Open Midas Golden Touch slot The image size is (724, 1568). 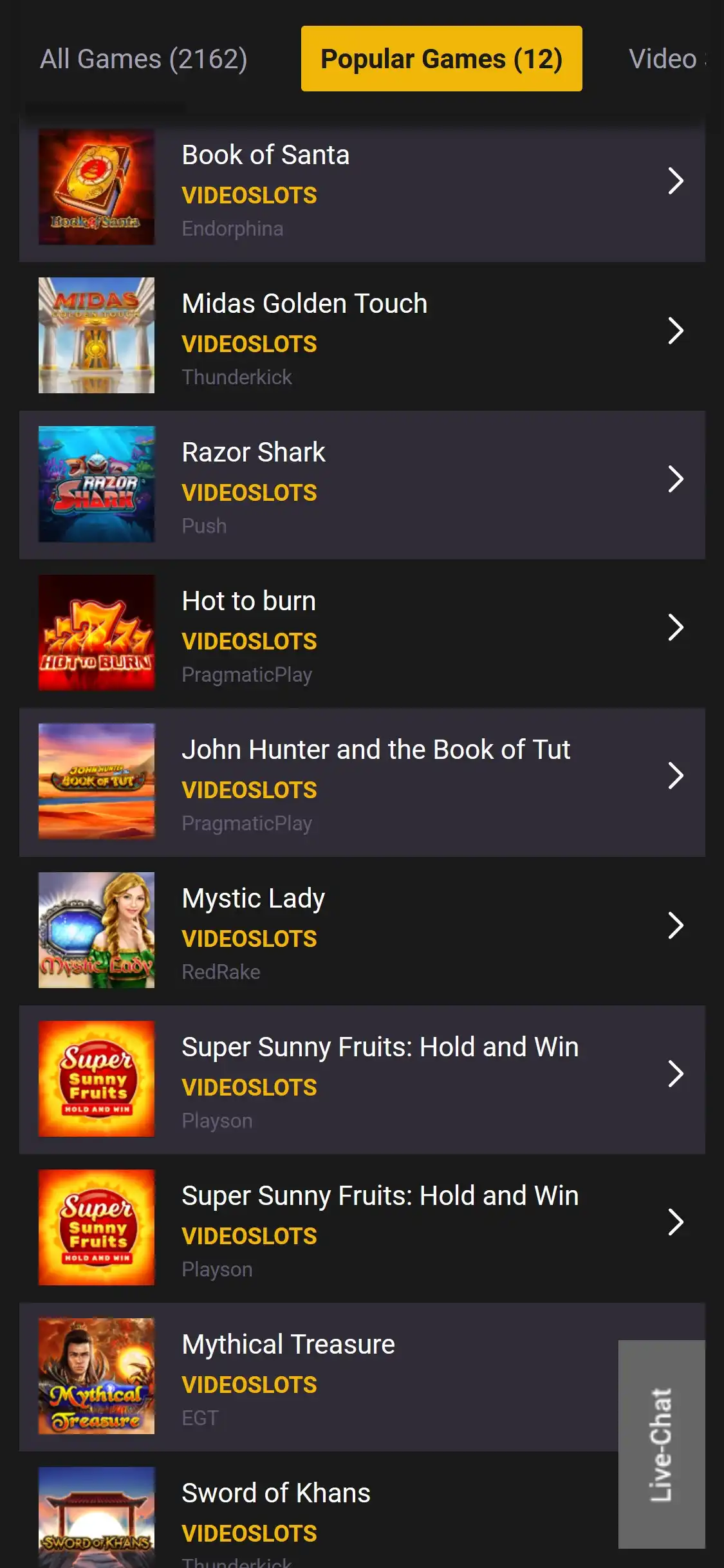(362, 336)
